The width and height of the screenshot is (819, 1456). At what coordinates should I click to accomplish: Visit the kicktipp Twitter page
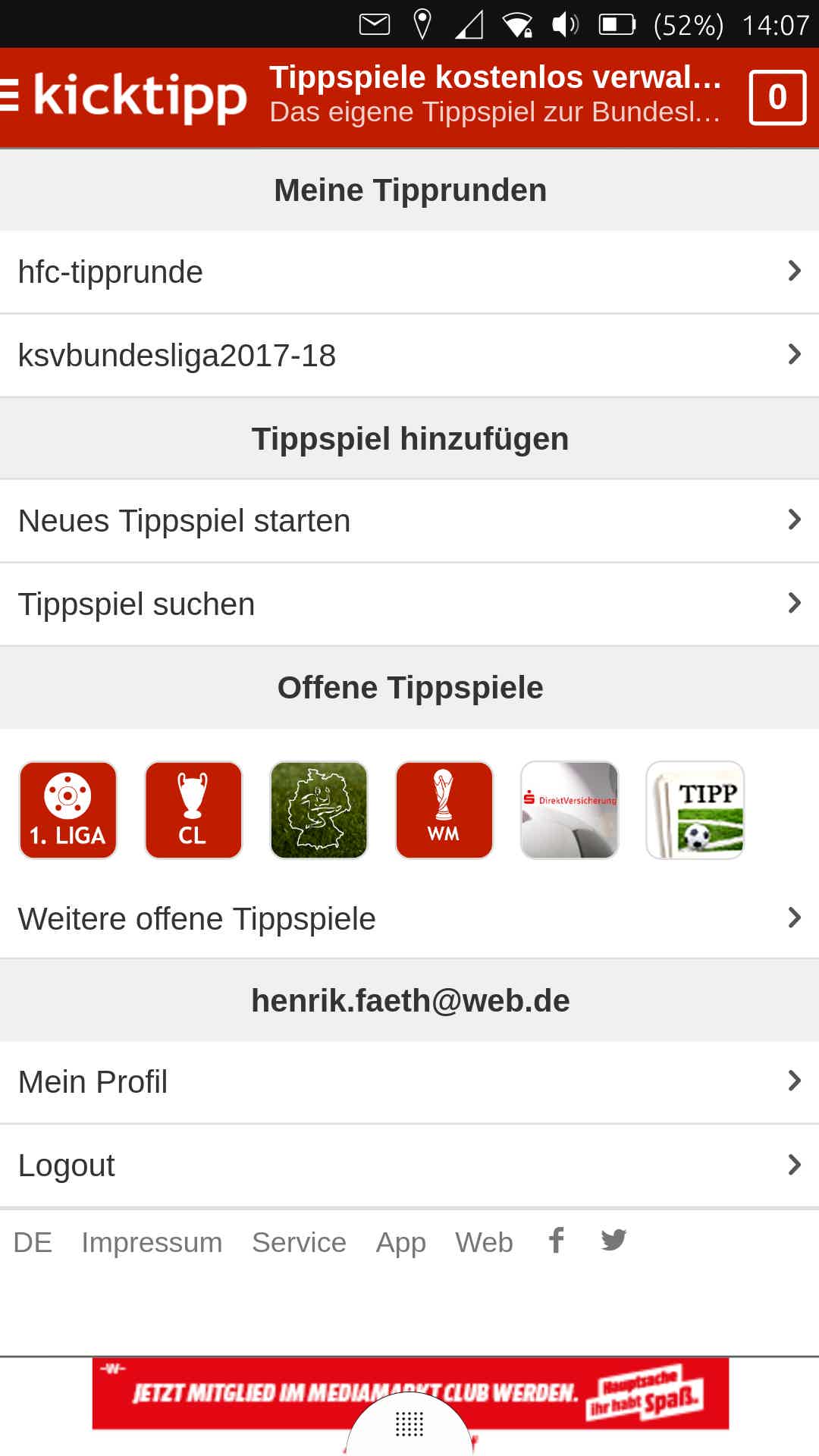point(613,1240)
